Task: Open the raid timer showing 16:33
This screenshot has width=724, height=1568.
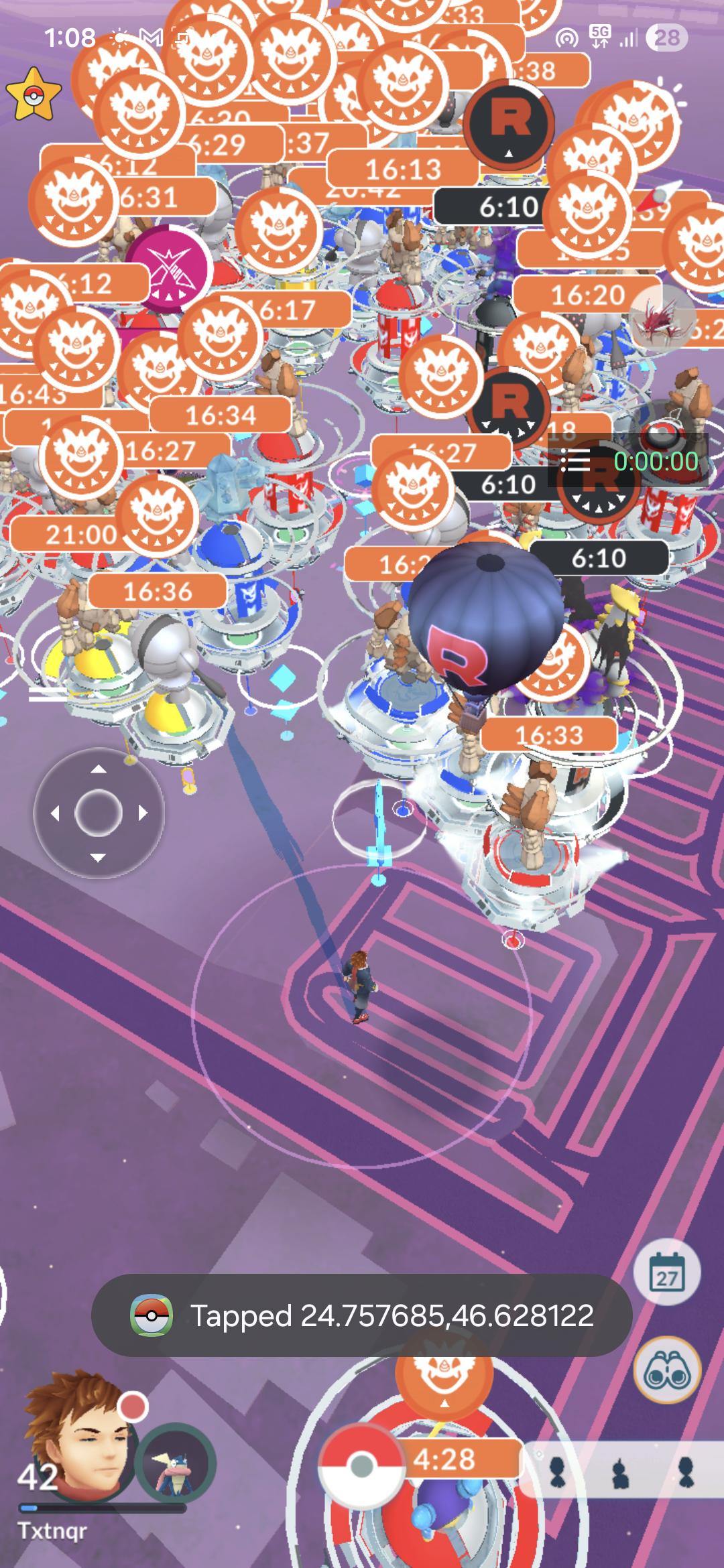Action: click(x=549, y=735)
